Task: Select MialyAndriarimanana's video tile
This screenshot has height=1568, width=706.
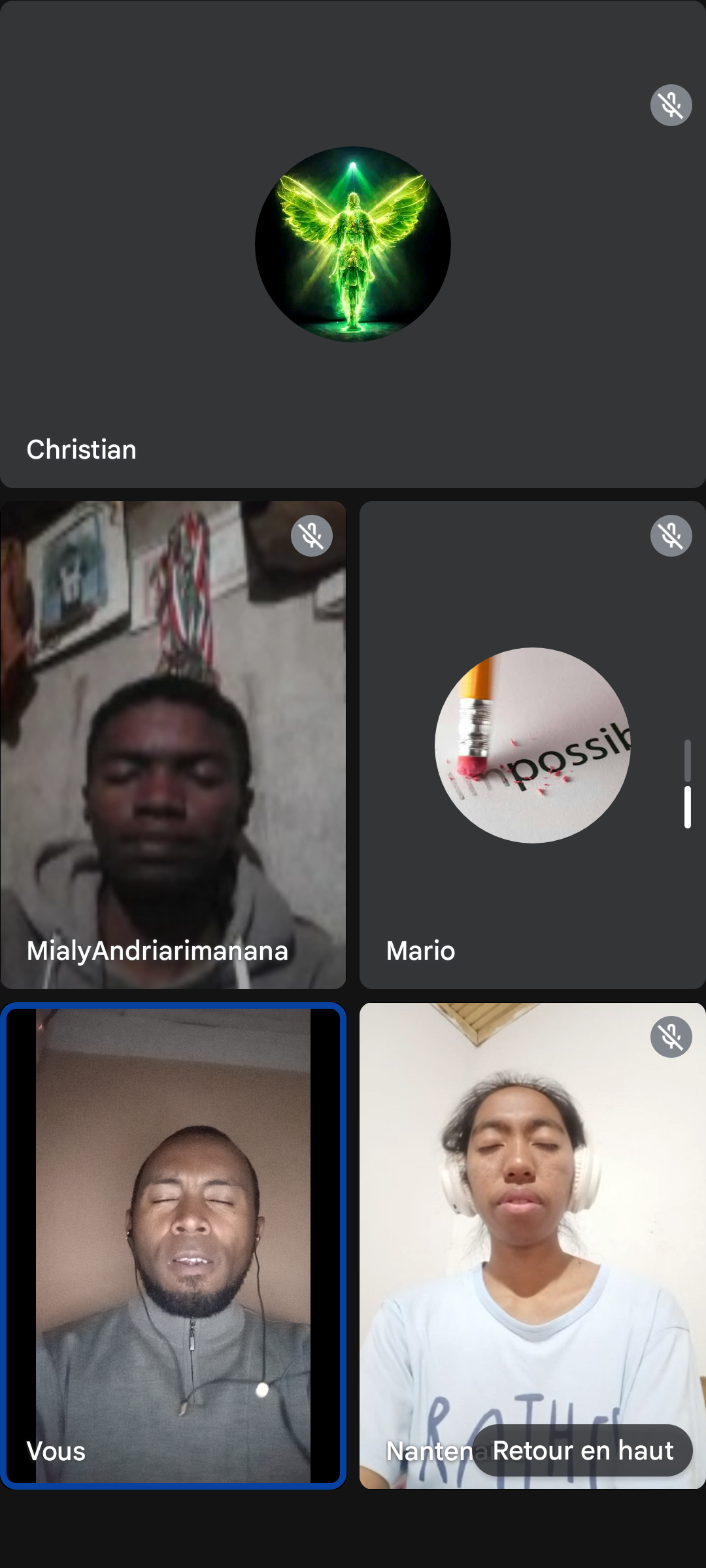Action: tap(173, 745)
